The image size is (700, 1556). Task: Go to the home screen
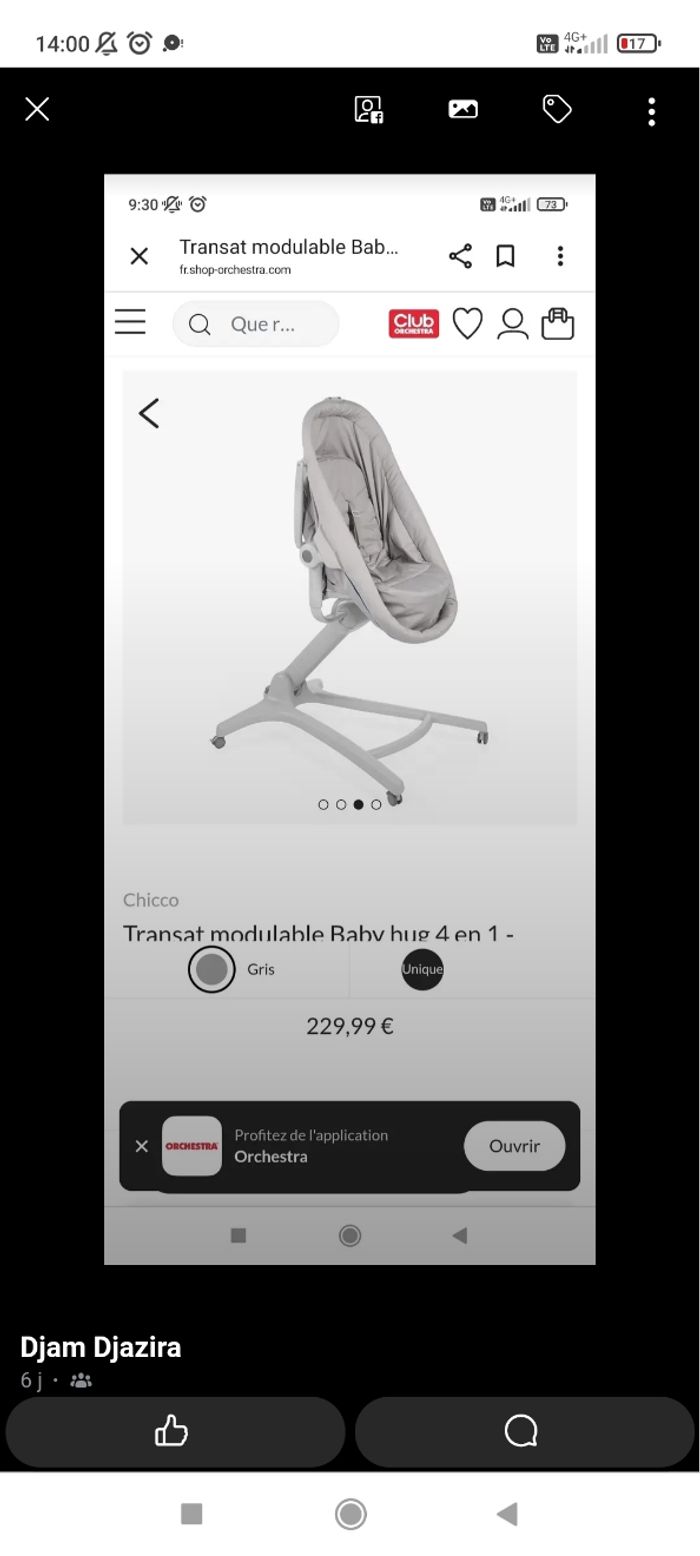click(x=350, y=1513)
